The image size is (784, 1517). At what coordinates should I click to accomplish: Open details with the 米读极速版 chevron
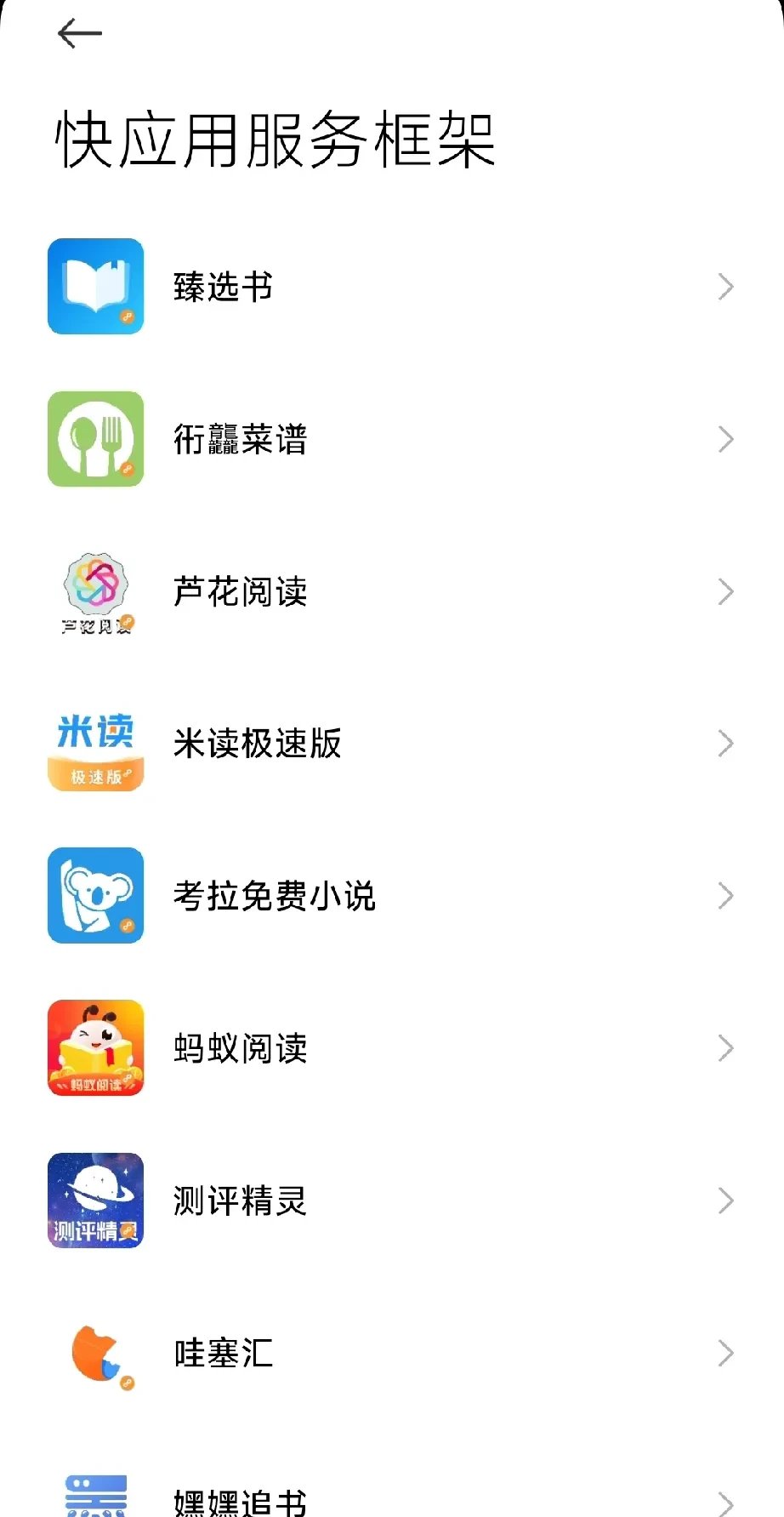(x=726, y=744)
